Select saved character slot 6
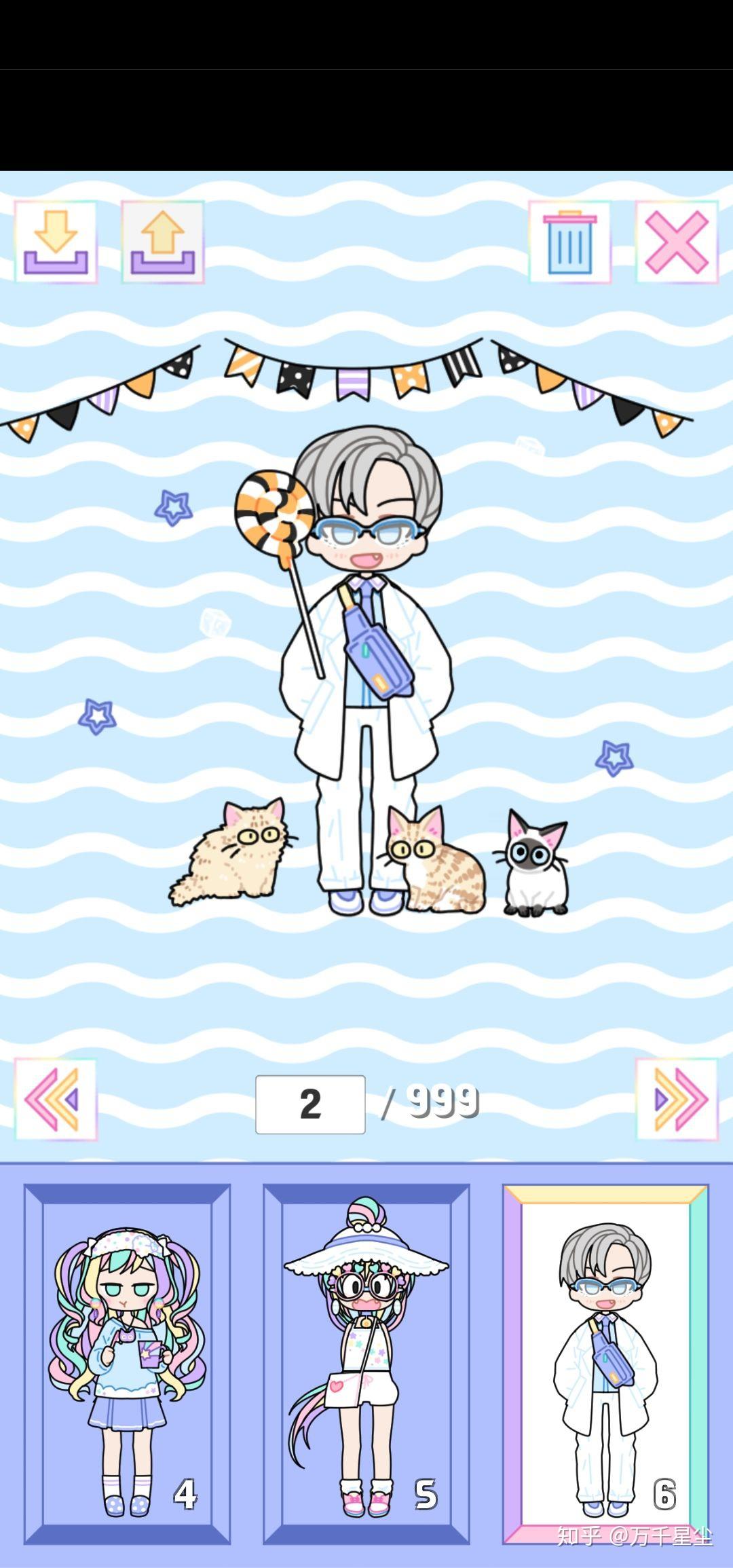 point(606,1364)
